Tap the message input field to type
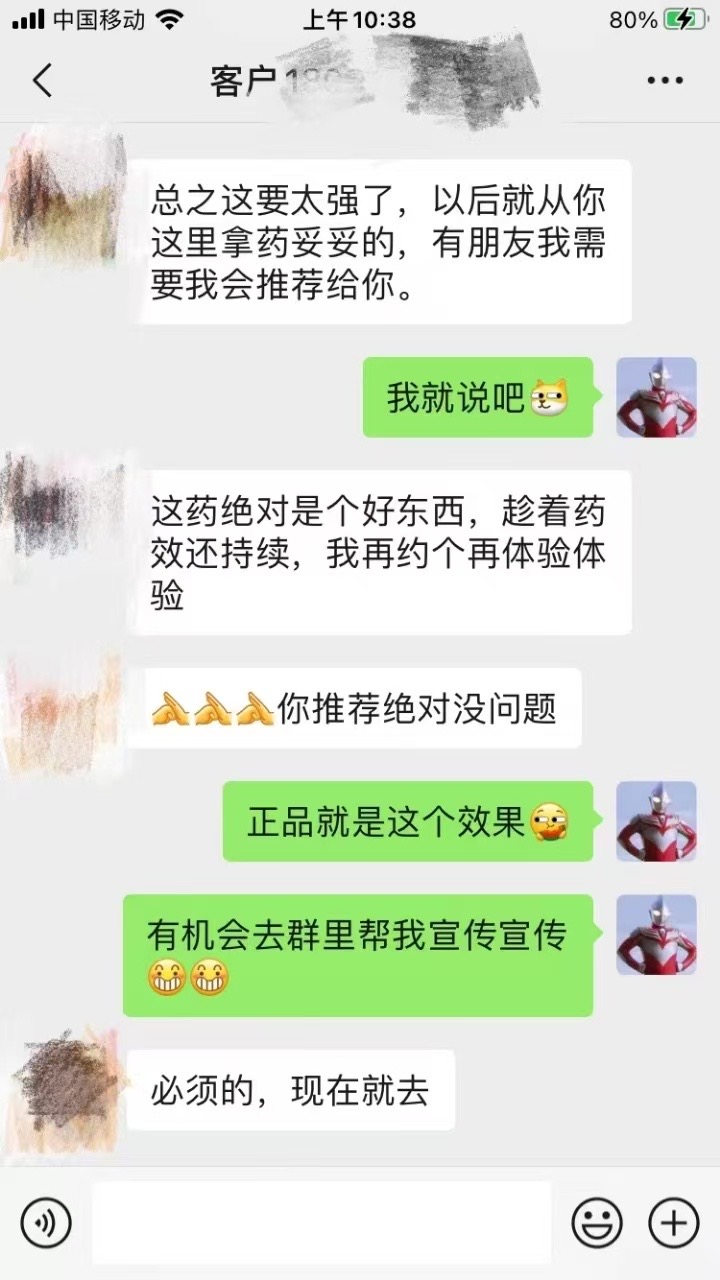Viewport: 720px width, 1280px height. [320, 1222]
